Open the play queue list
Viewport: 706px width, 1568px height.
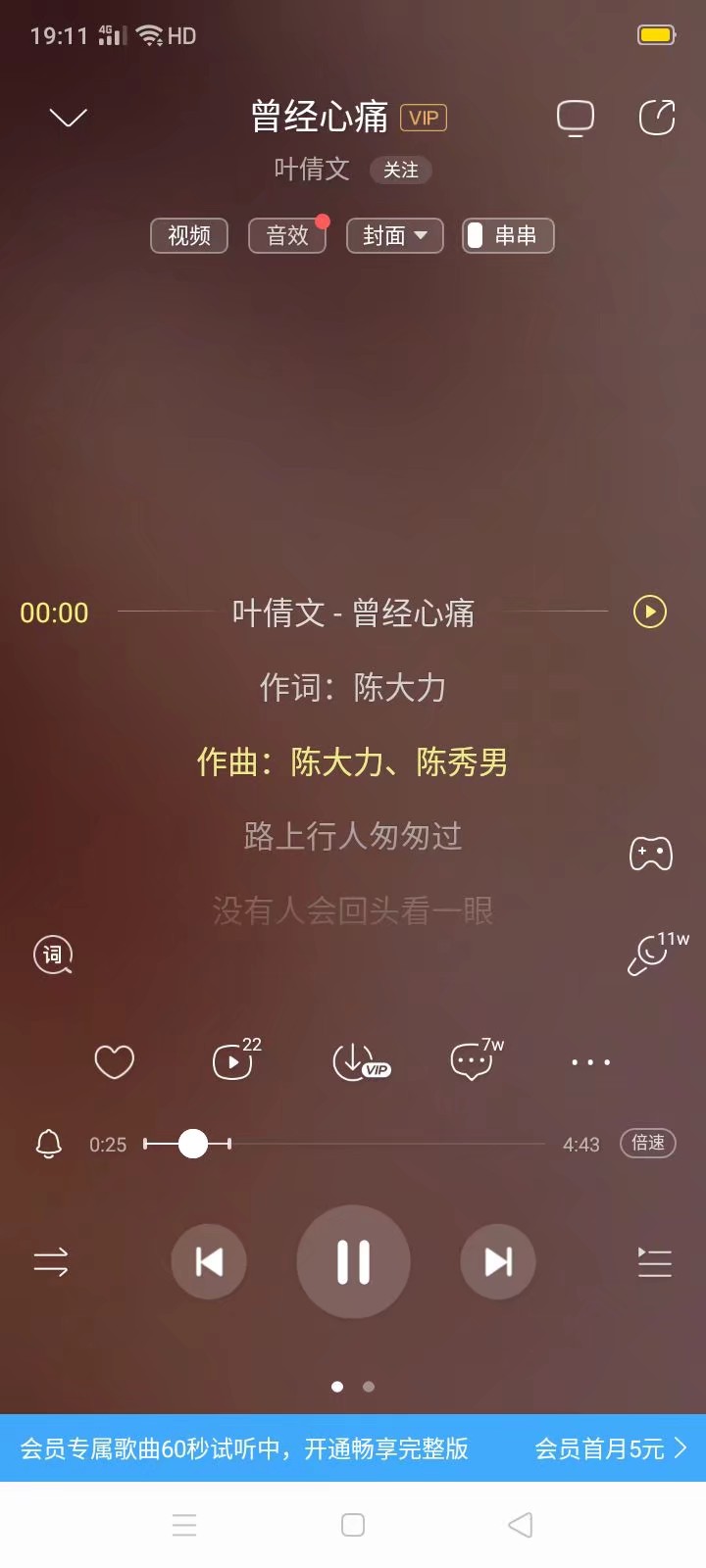coord(654,1262)
